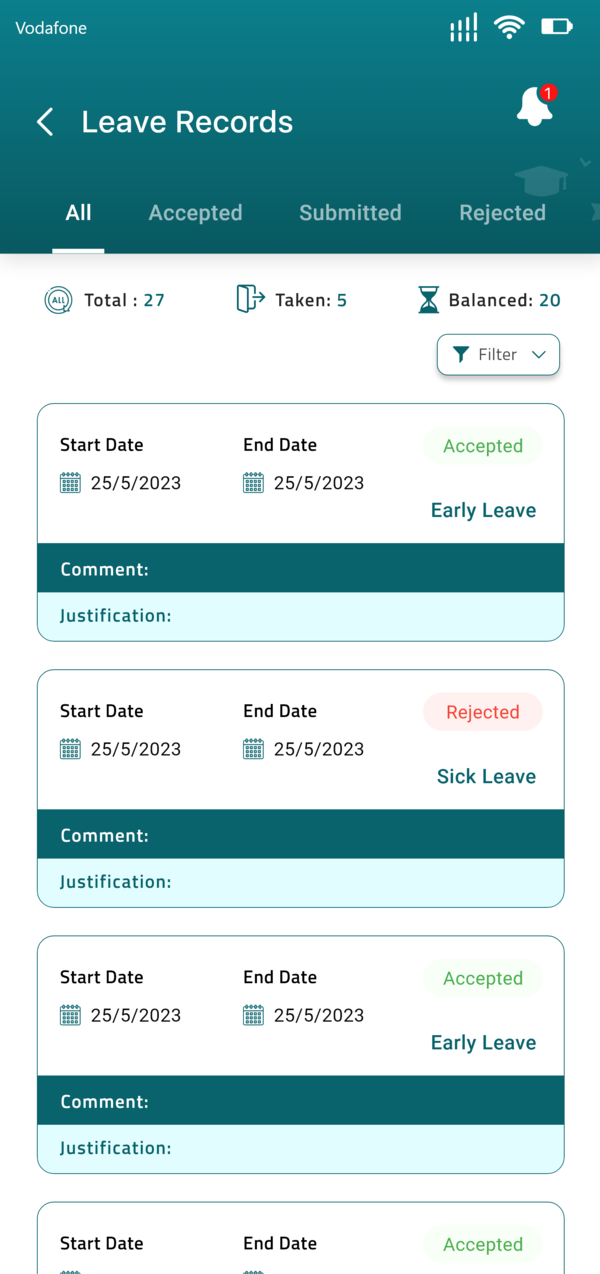
Task: Open the notifications bell
Action: coord(536,106)
